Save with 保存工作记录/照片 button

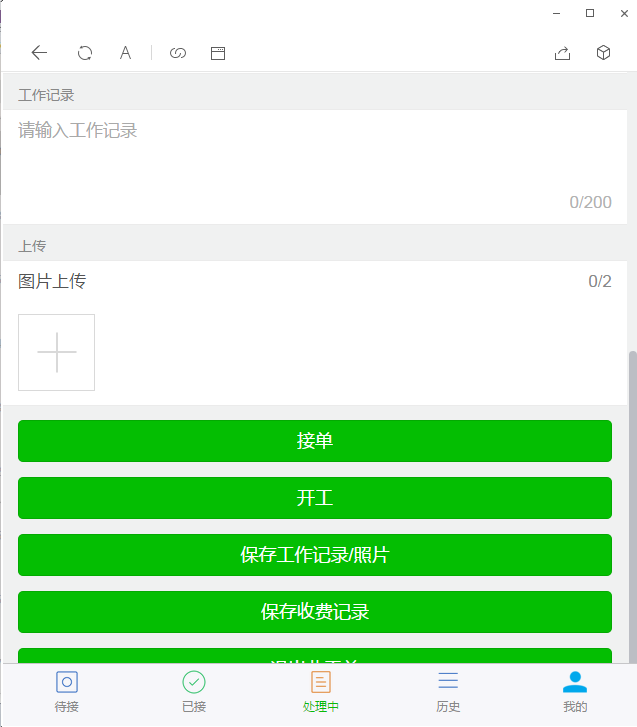pyautogui.click(x=314, y=555)
